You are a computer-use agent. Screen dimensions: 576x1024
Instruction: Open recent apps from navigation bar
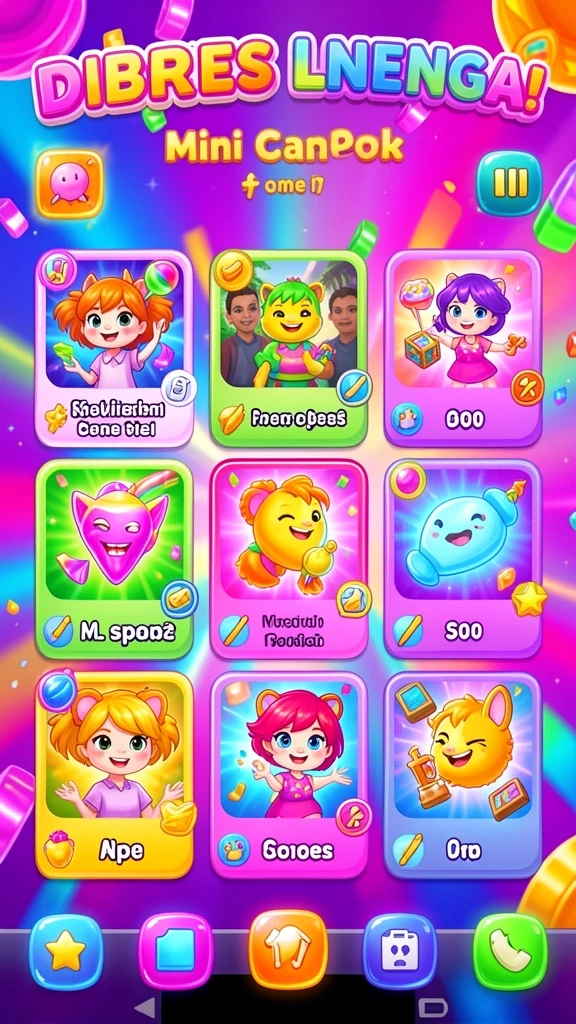(x=432, y=1007)
